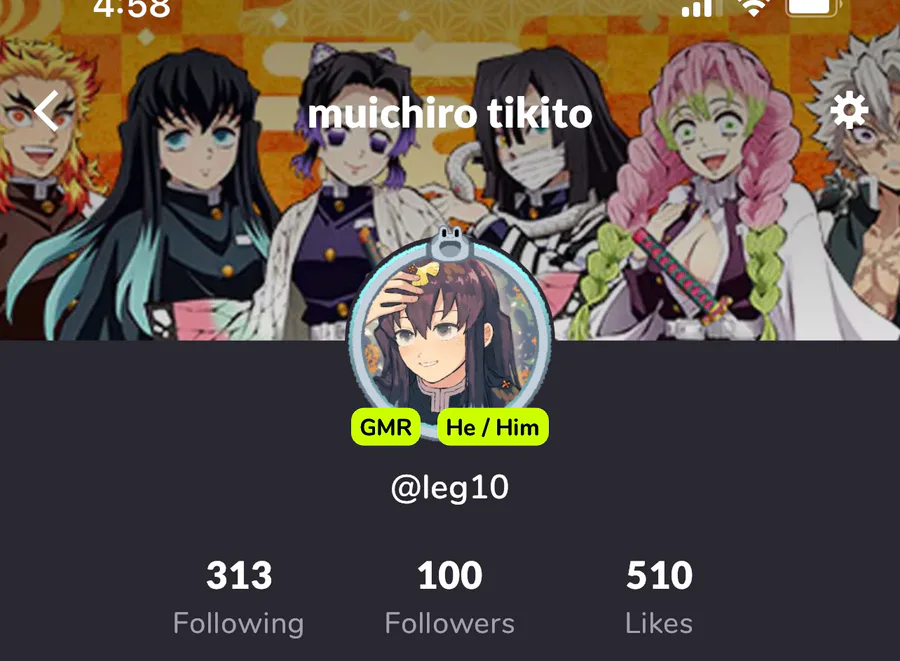Open profile settings gear
This screenshot has height=661, width=900.
click(x=849, y=110)
